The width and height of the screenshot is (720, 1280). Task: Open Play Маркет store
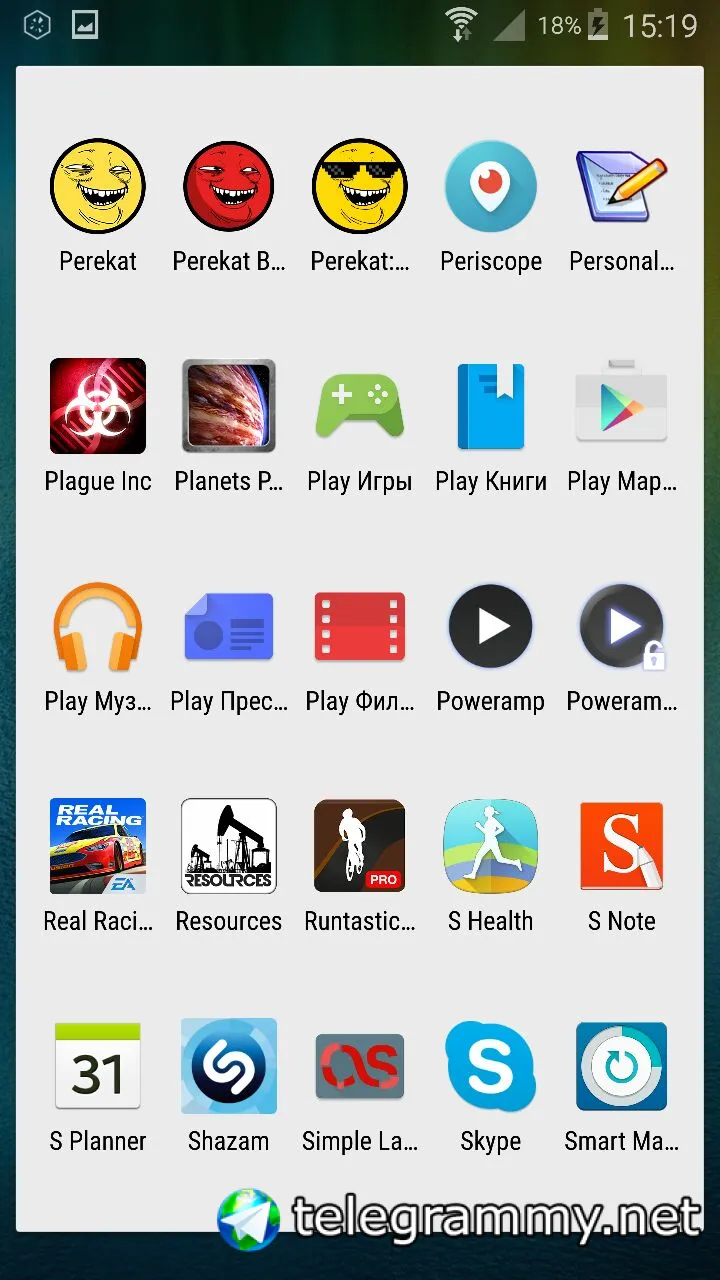point(621,406)
